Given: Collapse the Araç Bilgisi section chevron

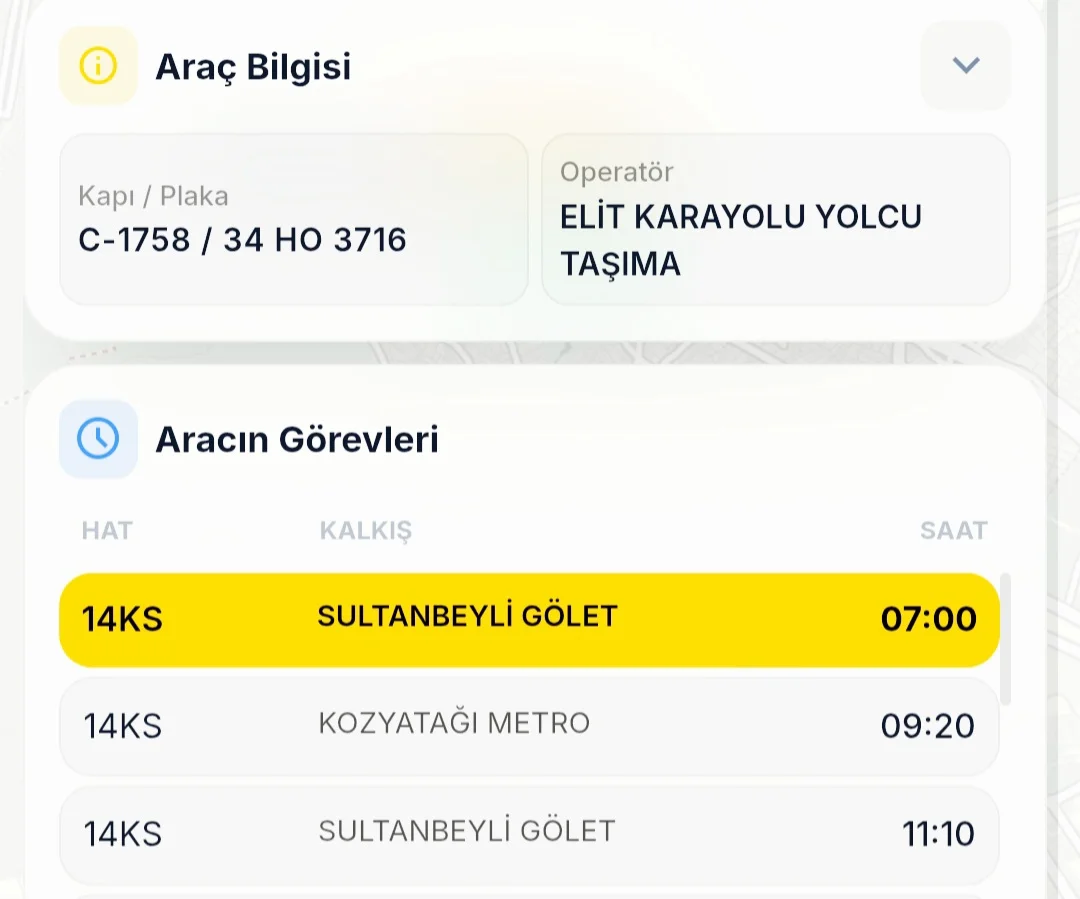Looking at the screenshot, I should (965, 66).
